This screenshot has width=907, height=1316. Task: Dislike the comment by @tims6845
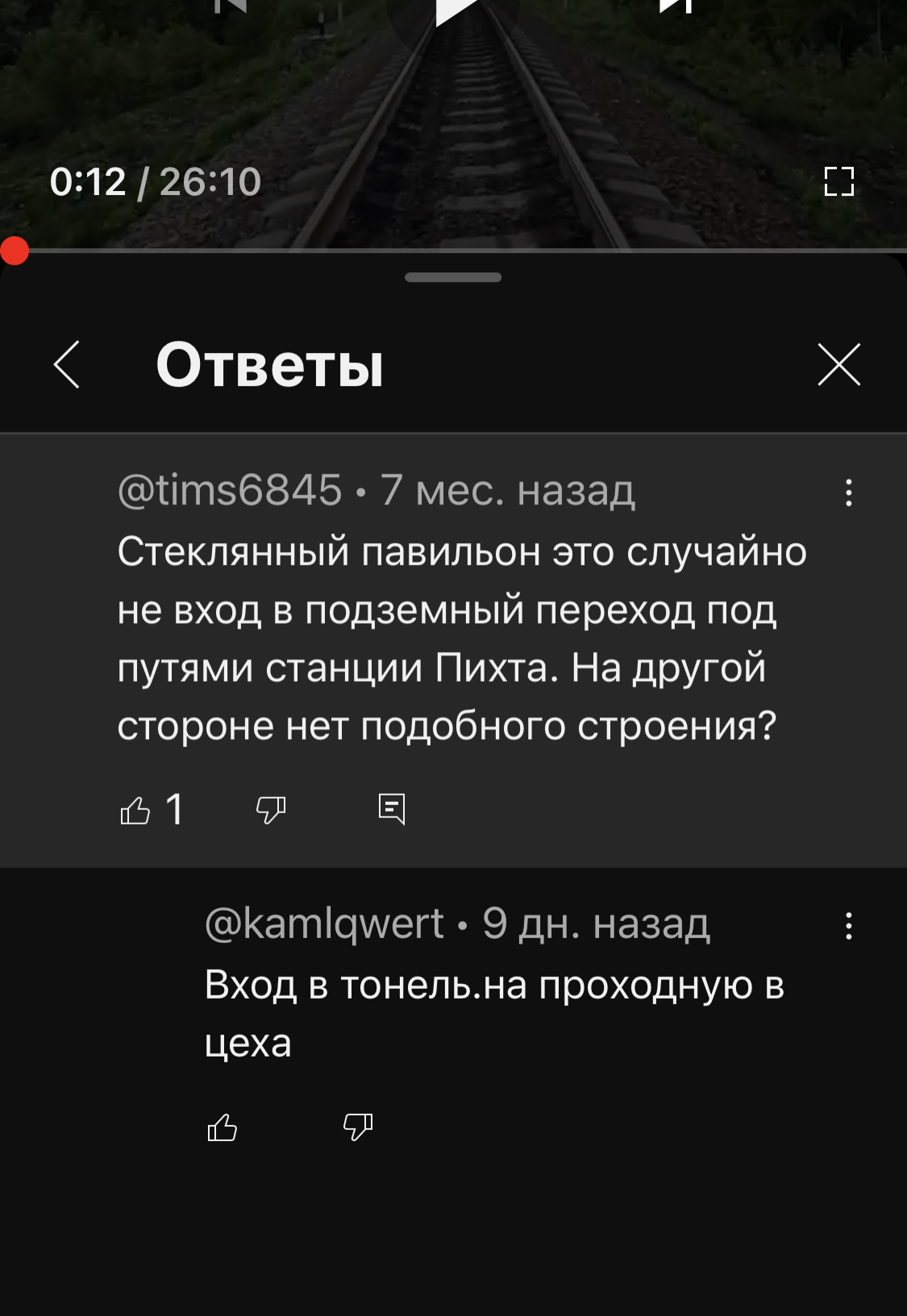coord(271,810)
